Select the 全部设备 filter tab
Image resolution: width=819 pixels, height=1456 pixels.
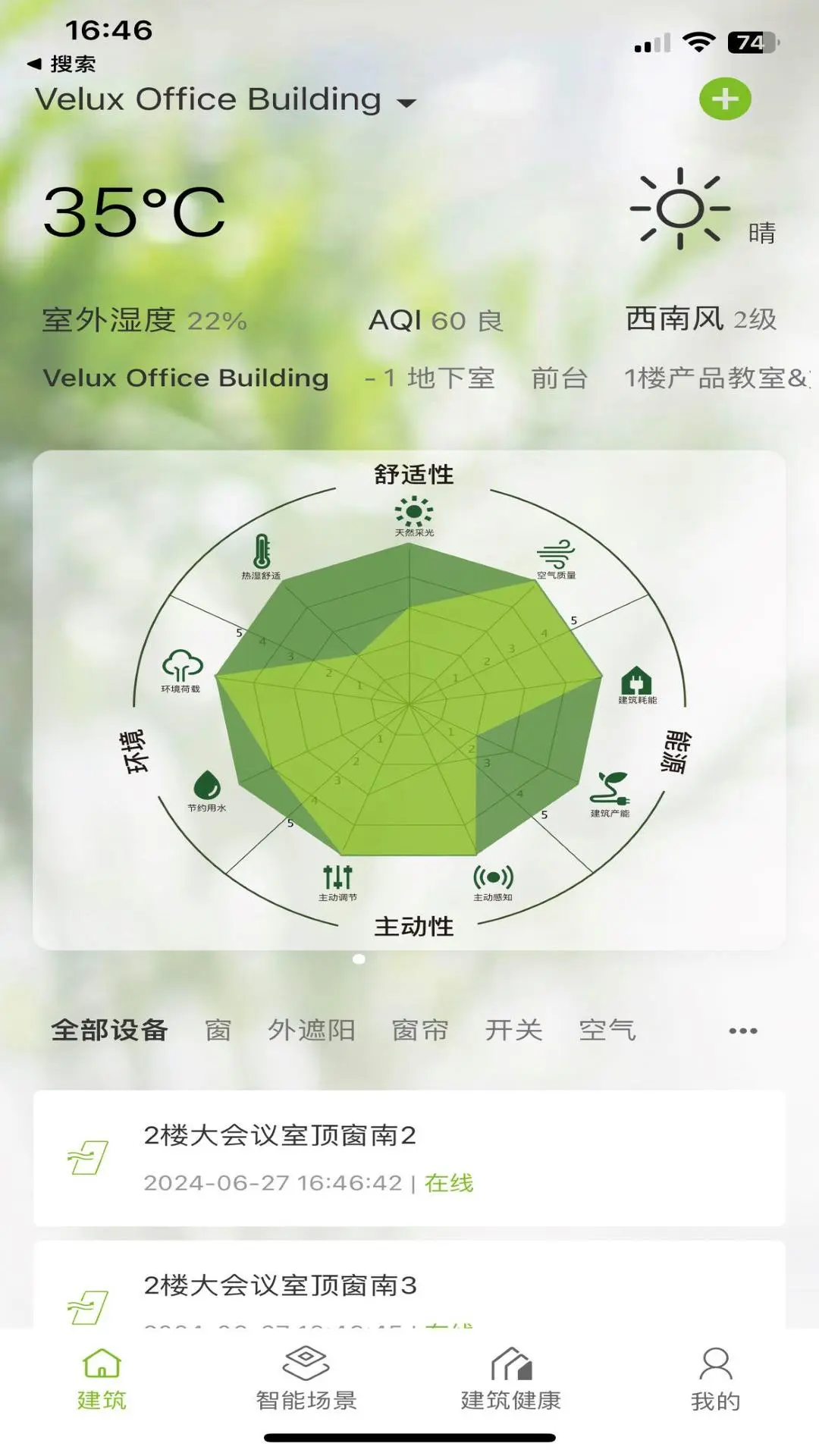click(x=109, y=1030)
